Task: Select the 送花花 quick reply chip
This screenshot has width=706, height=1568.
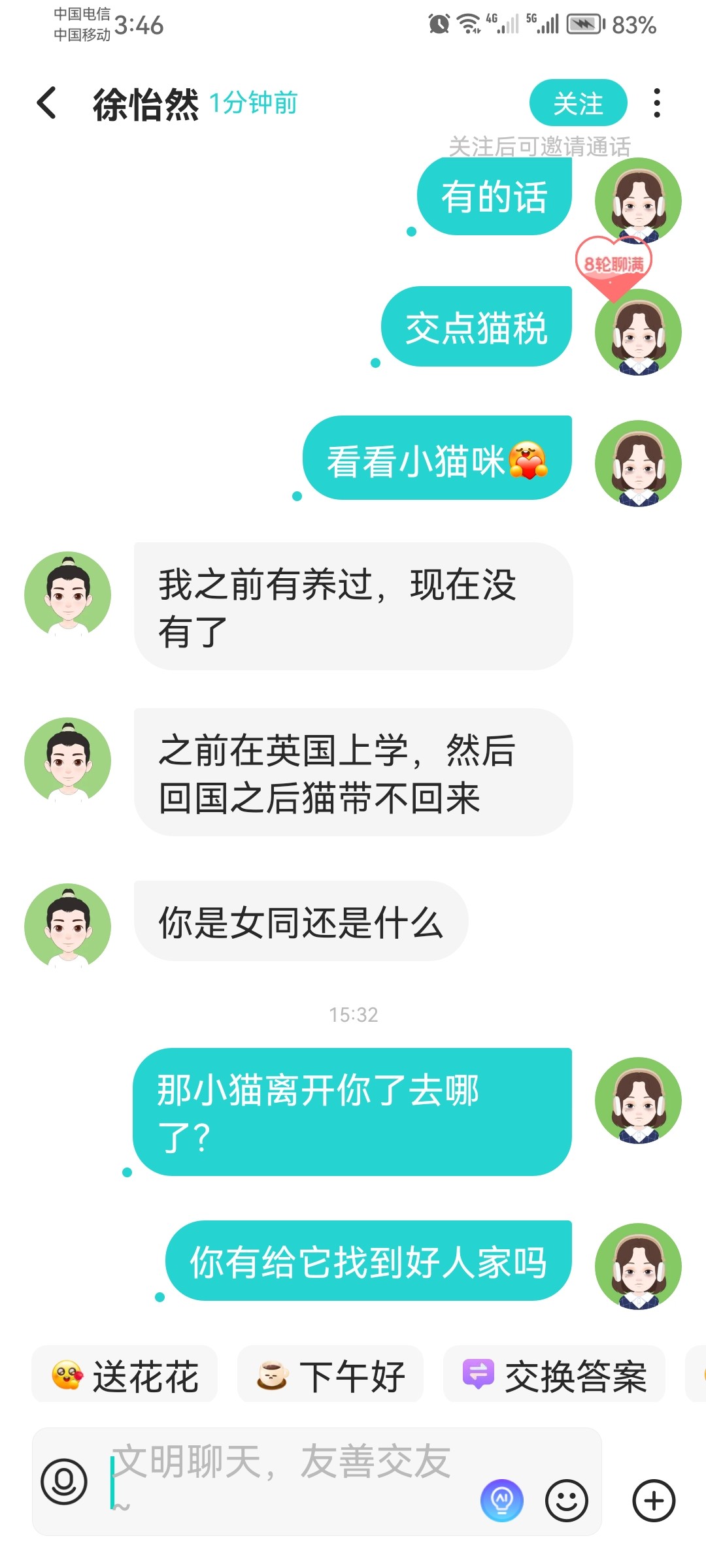Action: (x=125, y=1375)
